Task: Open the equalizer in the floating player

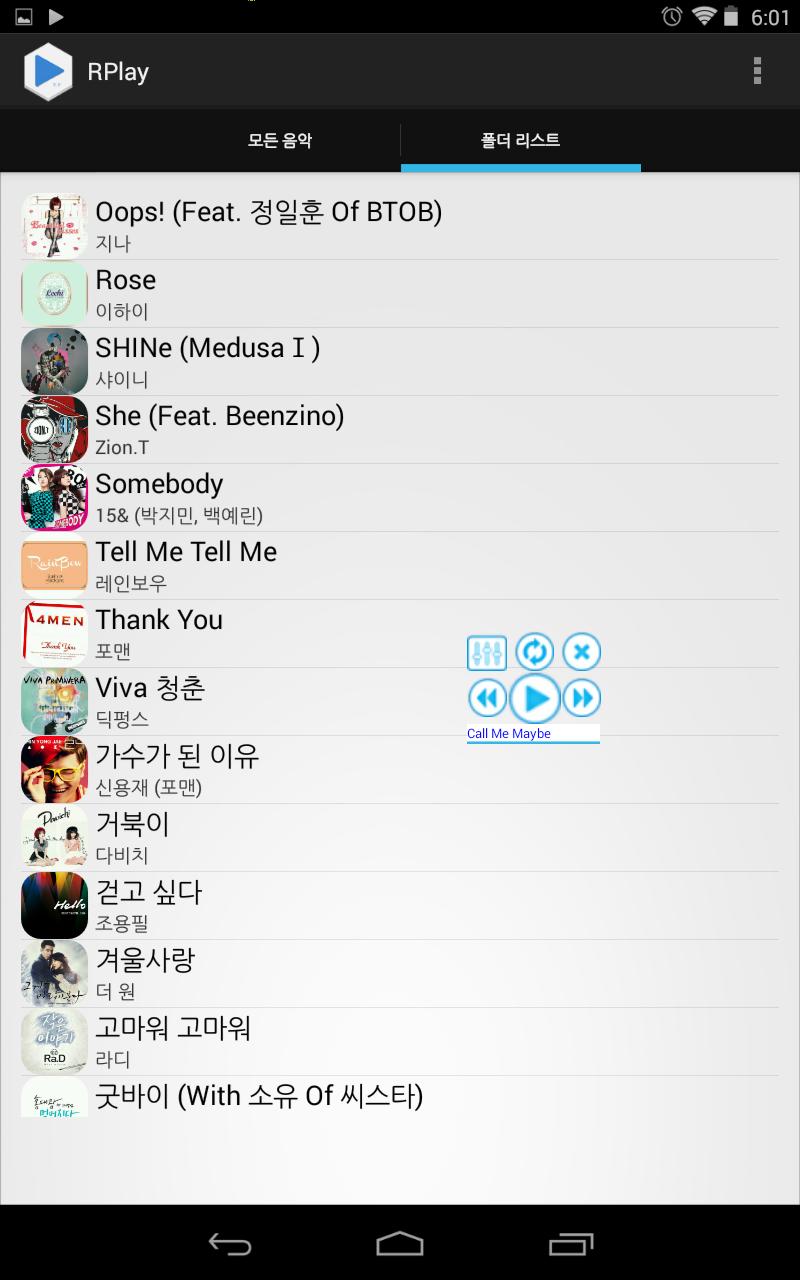Action: [x=487, y=653]
